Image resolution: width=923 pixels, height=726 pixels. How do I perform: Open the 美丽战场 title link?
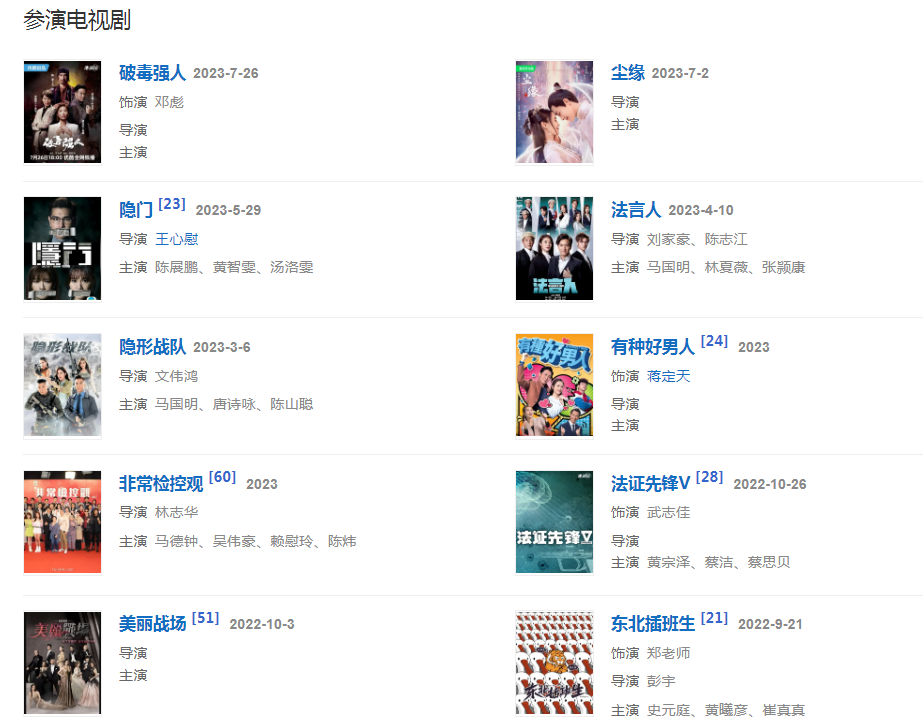(x=152, y=624)
